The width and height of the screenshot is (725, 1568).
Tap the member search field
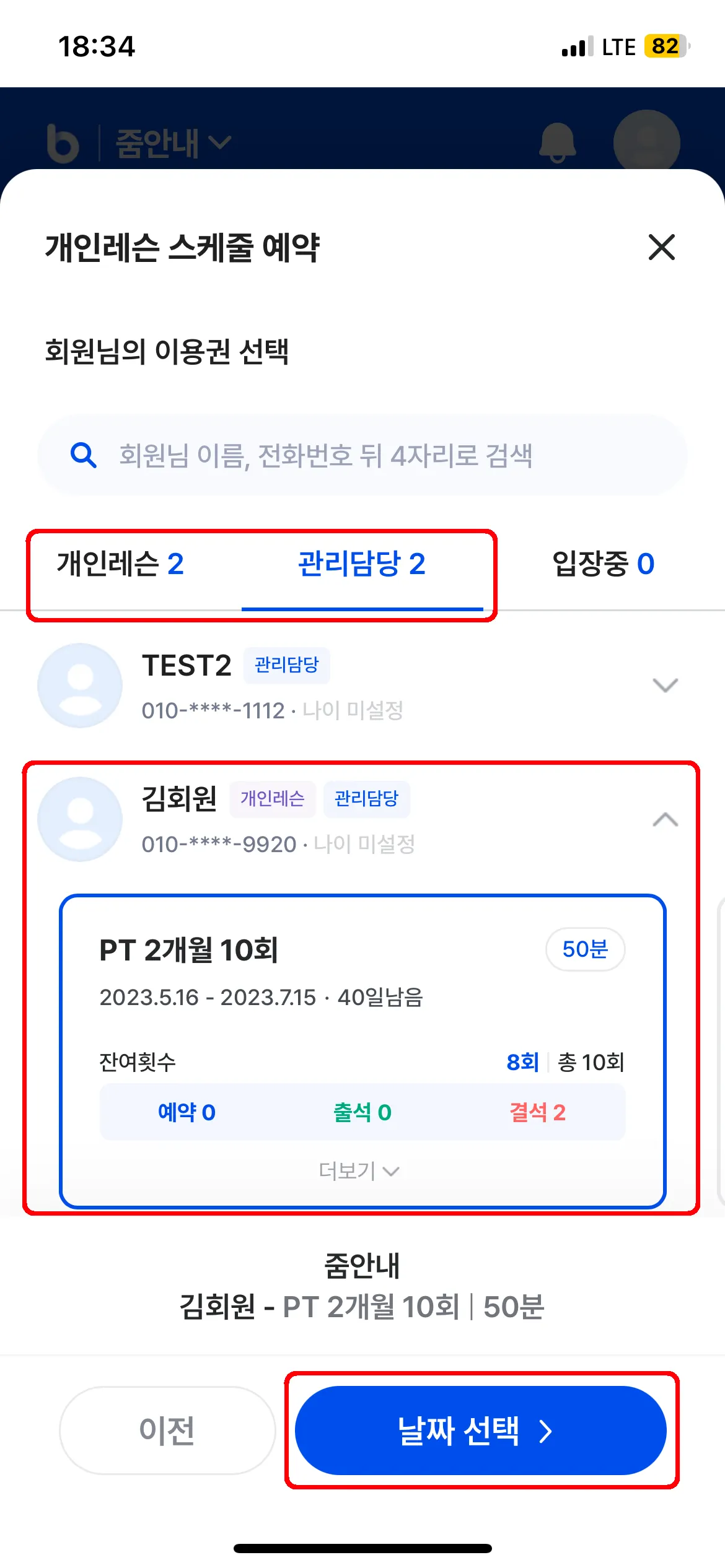[x=362, y=455]
